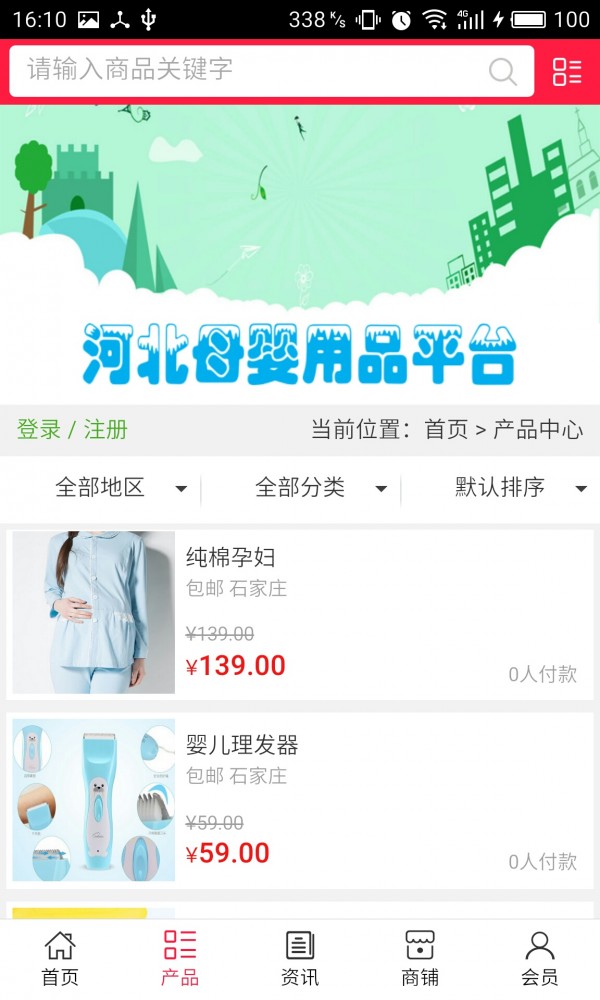Tap 首页 in the breadcrumb path

tap(446, 430)
